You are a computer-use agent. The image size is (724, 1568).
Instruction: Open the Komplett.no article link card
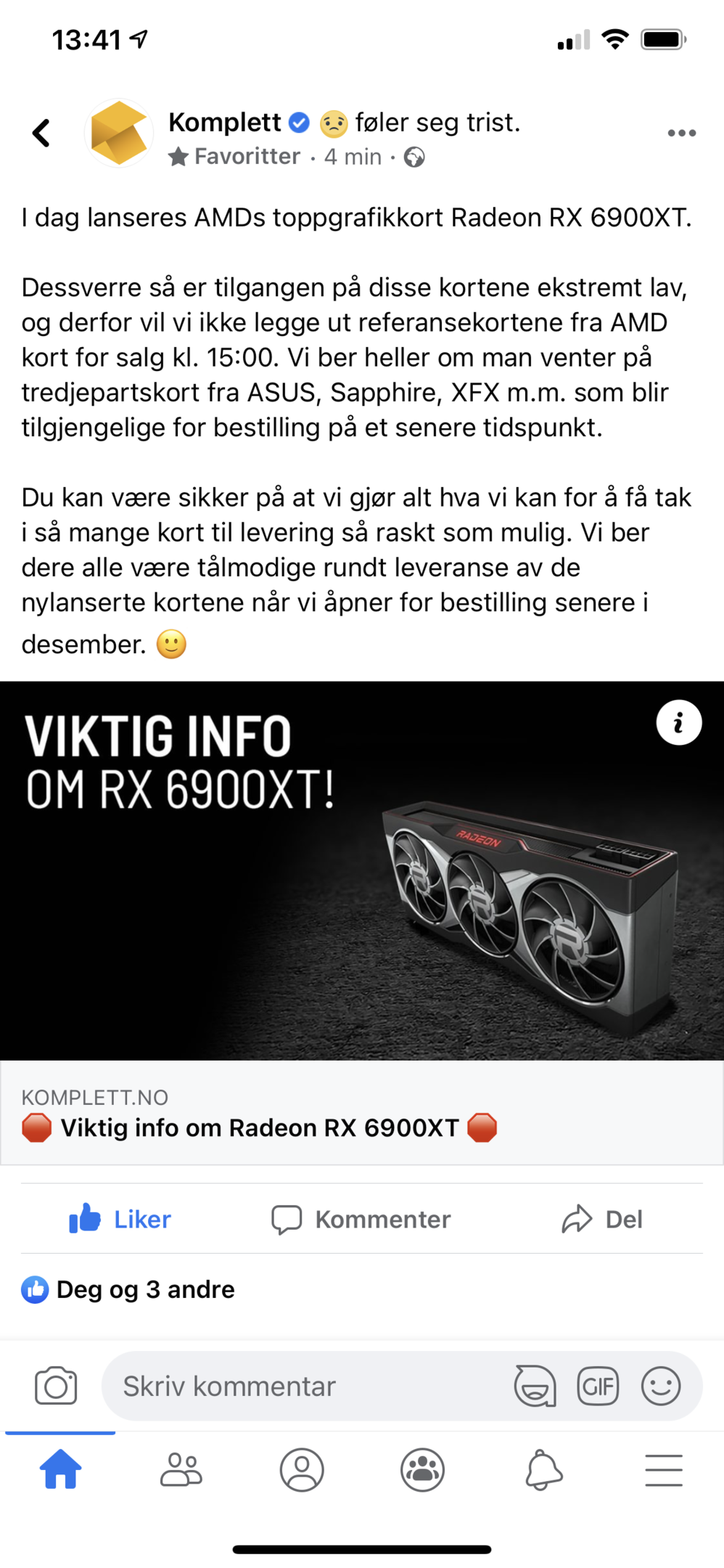362,1113
